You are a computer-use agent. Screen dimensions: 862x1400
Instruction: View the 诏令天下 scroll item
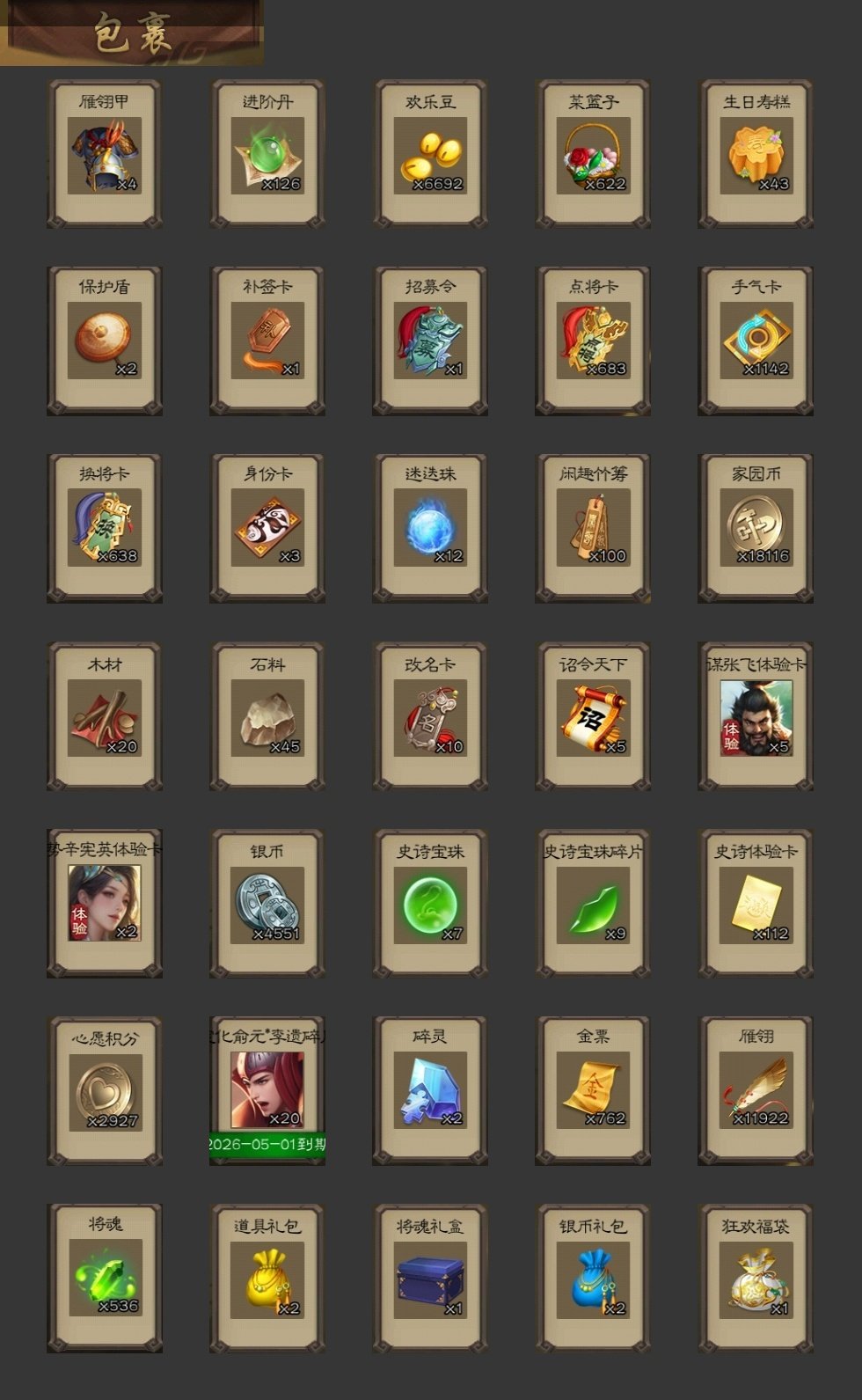tap(593, 717)
